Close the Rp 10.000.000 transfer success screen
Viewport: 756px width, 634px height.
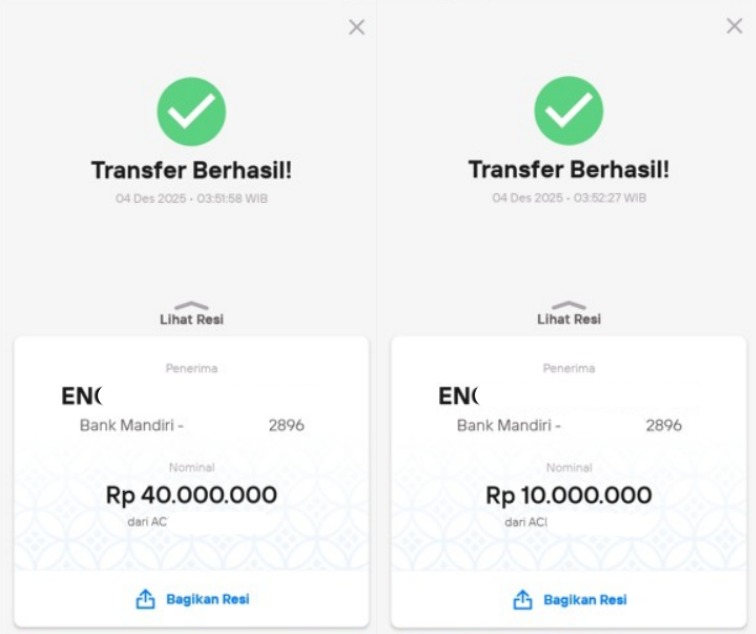pyautogui.click(x=734, y=26)
